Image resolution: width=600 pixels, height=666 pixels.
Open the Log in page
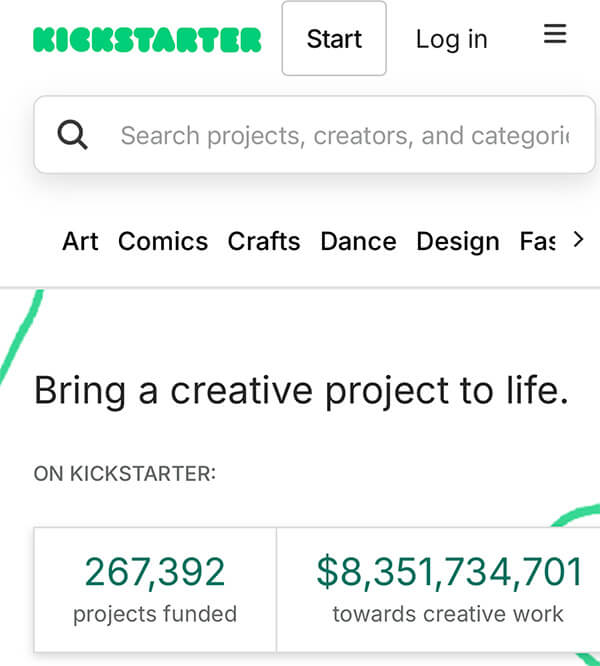pos(451,39)
